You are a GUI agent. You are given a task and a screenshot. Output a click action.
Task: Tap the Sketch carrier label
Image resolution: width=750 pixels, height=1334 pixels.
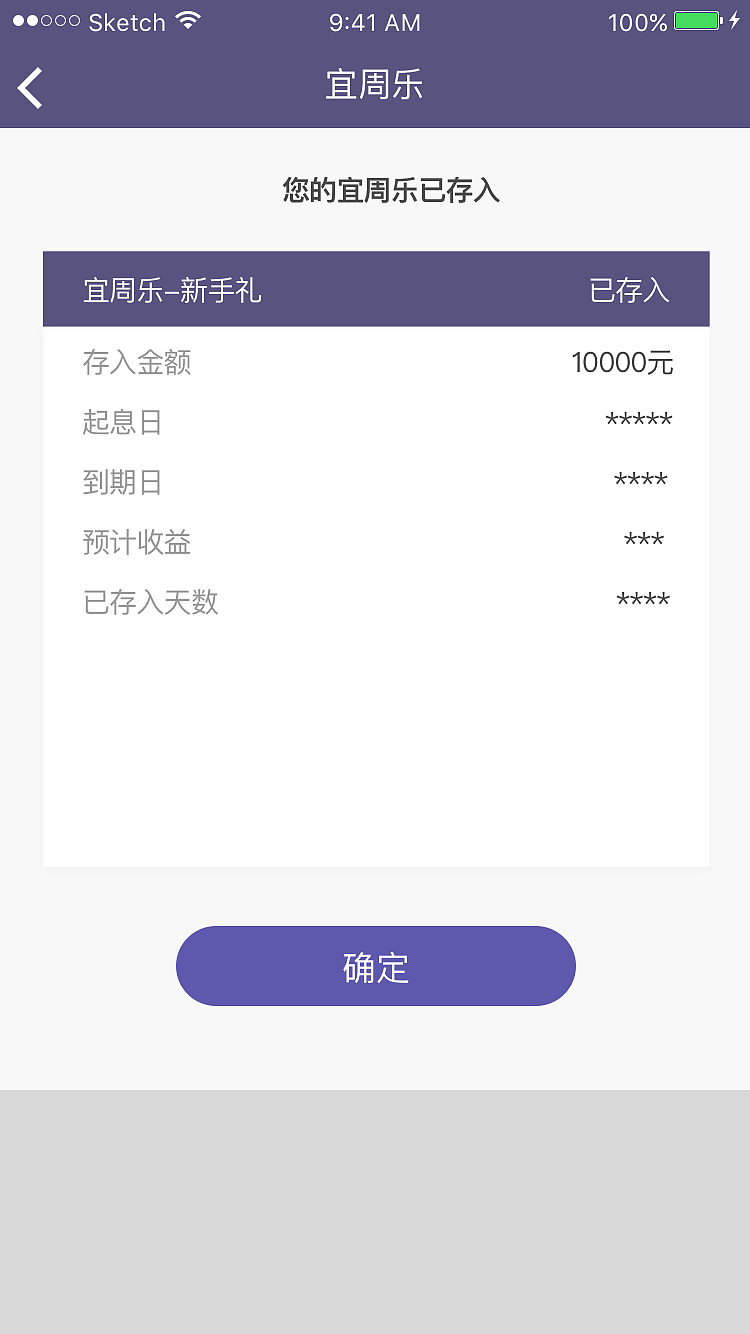[x=127, y=22]
